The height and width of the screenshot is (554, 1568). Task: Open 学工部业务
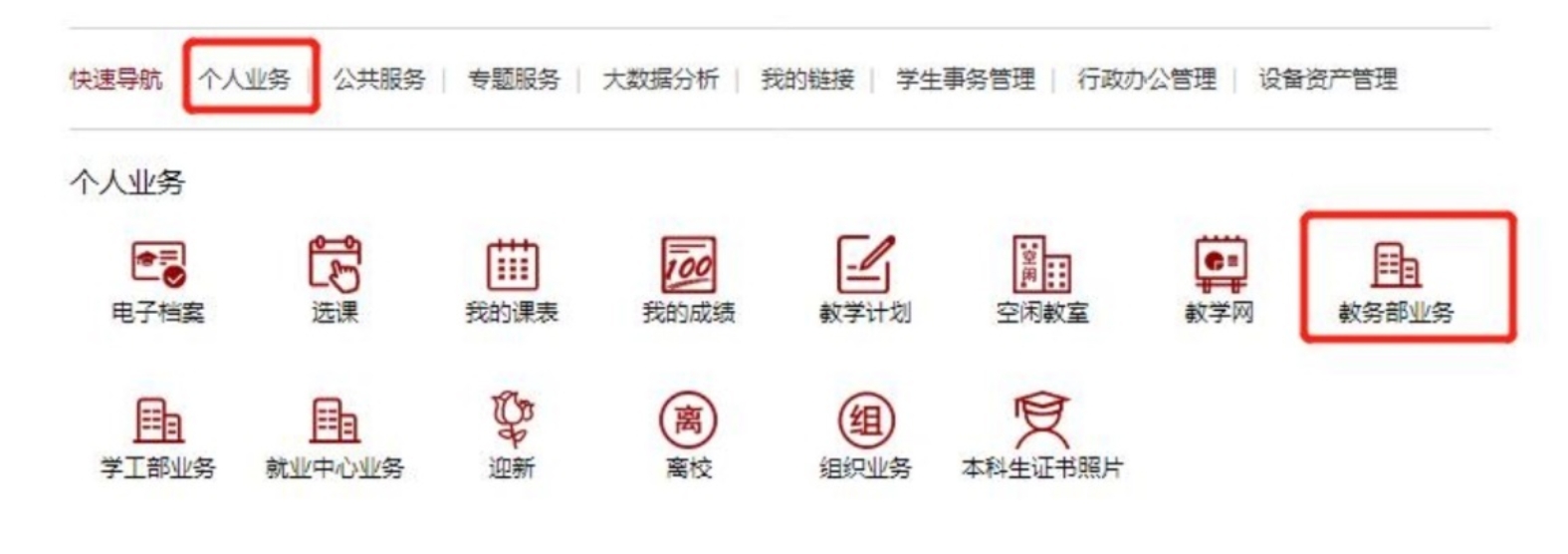tap(158, 435)
